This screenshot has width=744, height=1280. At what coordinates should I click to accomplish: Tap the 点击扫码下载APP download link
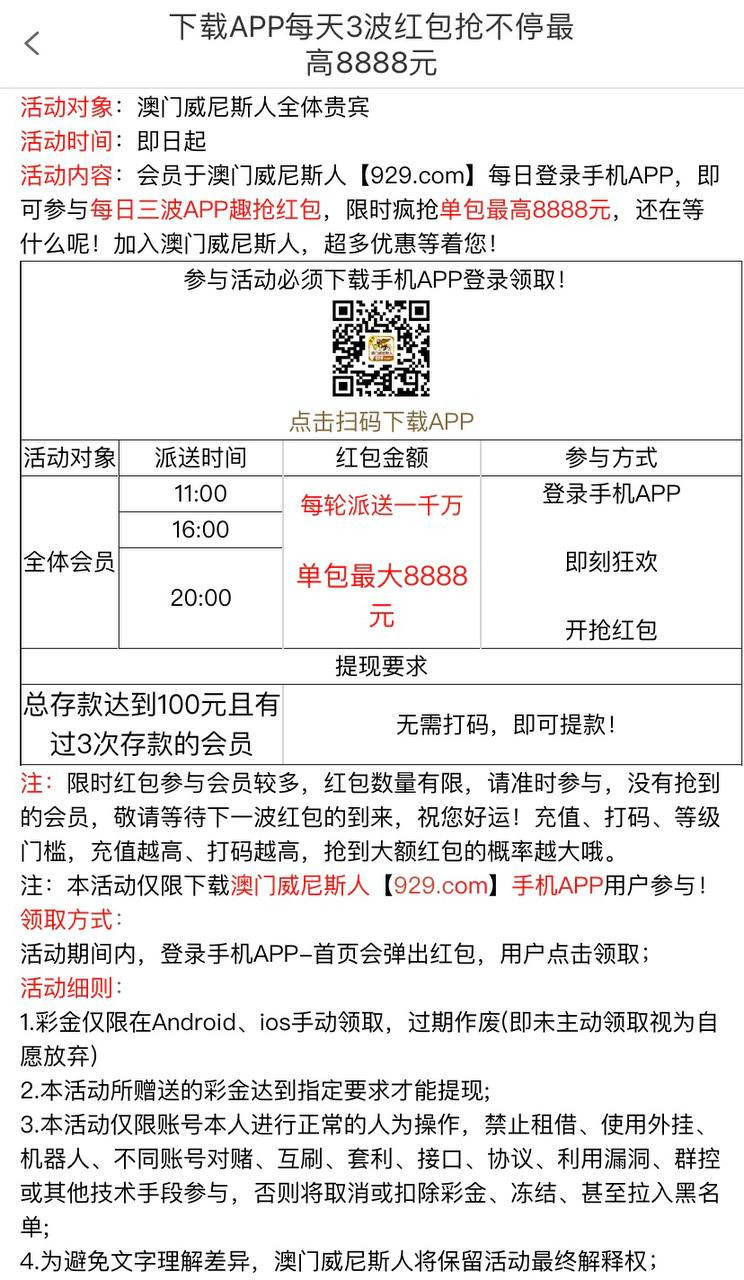tap(381, 421)
